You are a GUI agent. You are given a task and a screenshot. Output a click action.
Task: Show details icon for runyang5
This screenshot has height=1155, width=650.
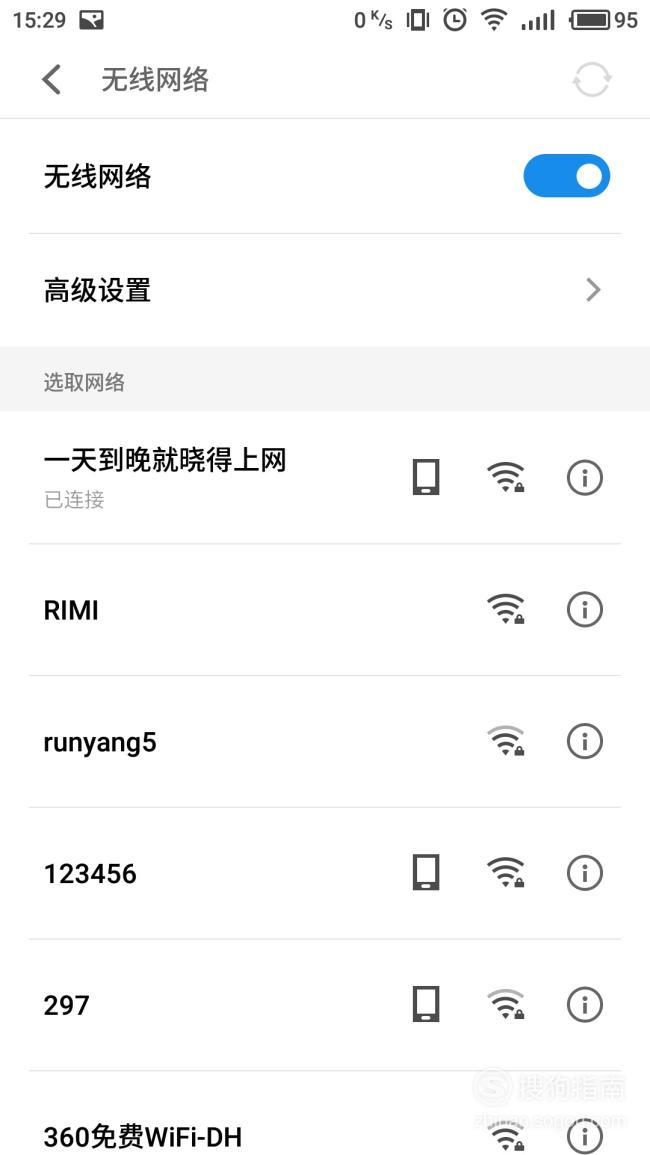(584, 742)
